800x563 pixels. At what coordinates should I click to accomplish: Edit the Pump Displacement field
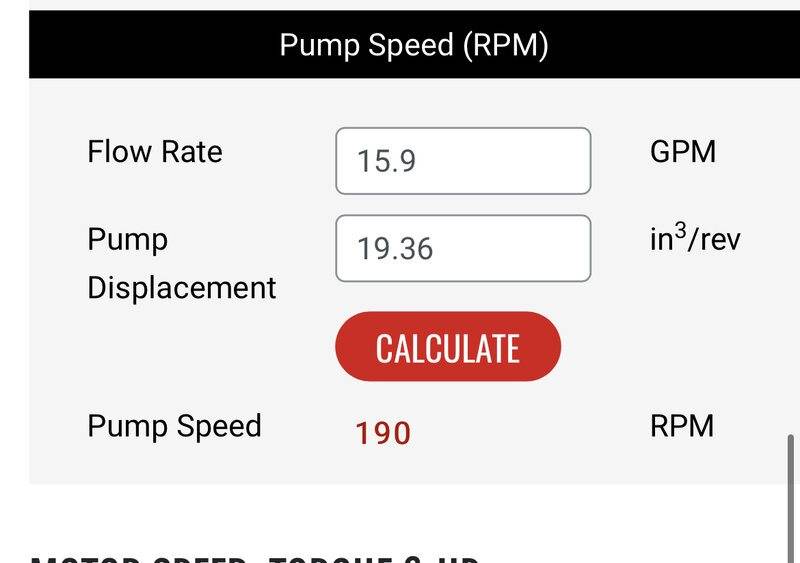pos(463,248)
